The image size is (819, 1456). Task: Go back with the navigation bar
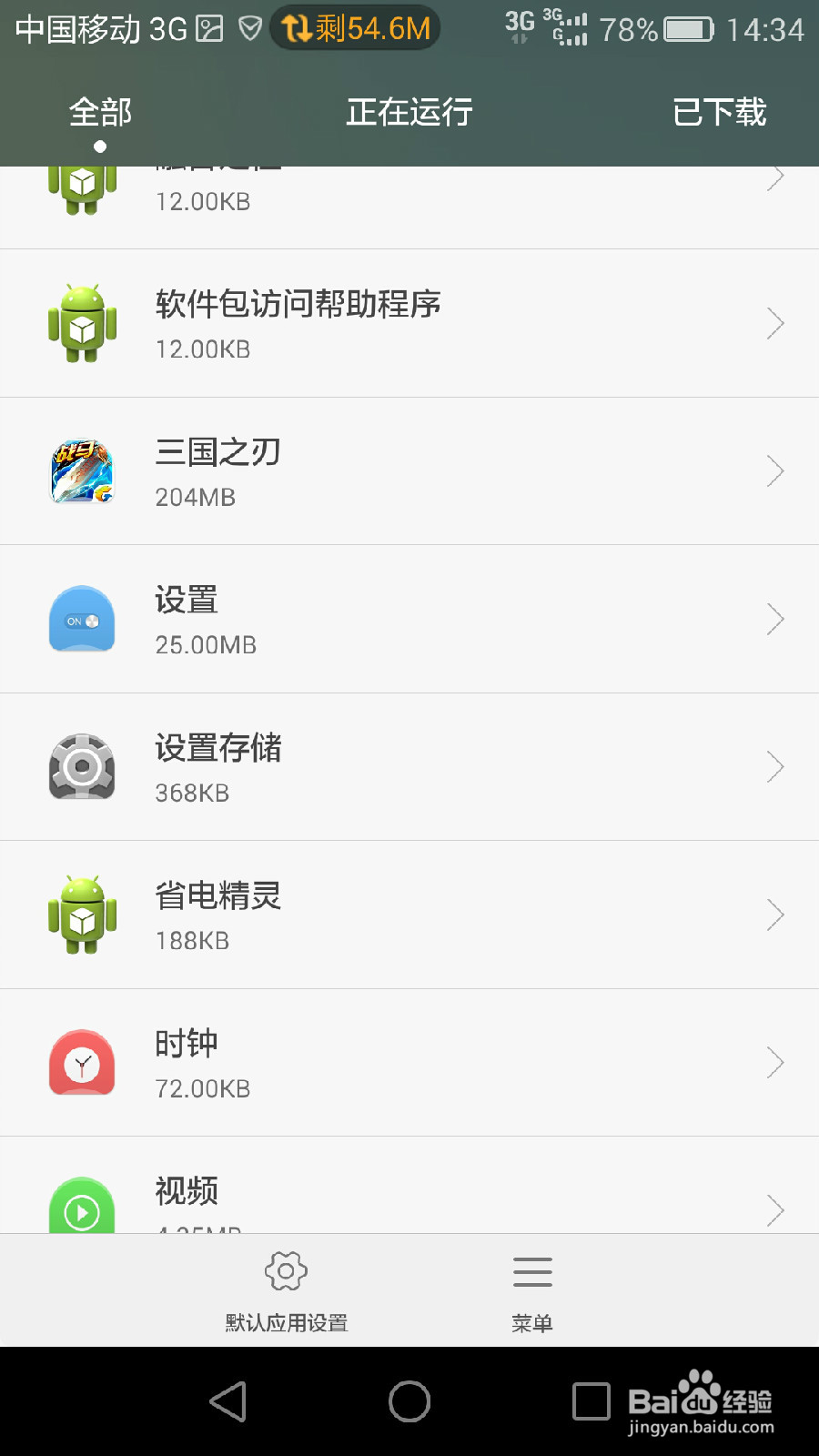pyautogui.click(x=228, y=1401)
